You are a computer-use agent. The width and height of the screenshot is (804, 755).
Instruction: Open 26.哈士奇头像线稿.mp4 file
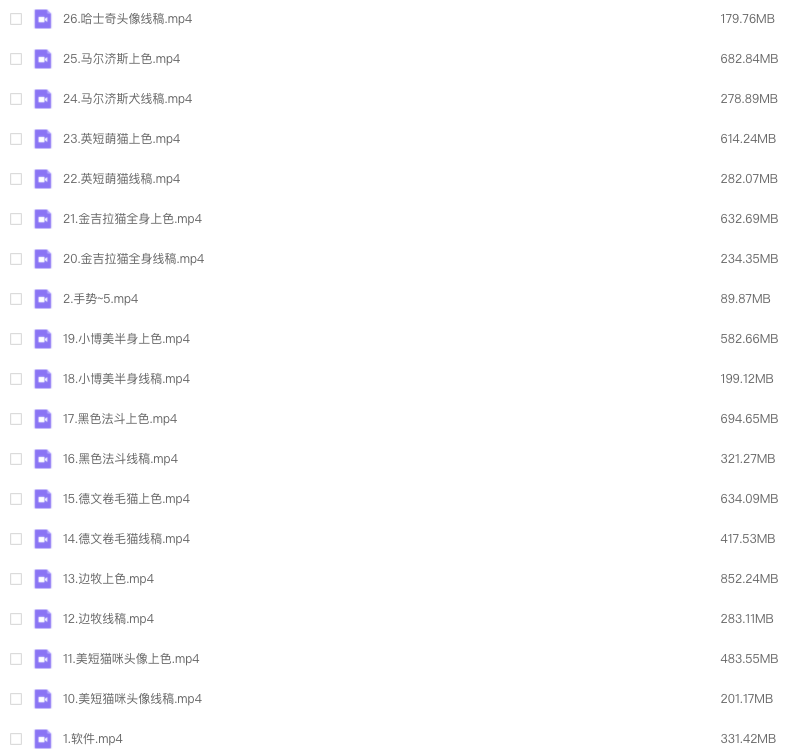(128, 19)
